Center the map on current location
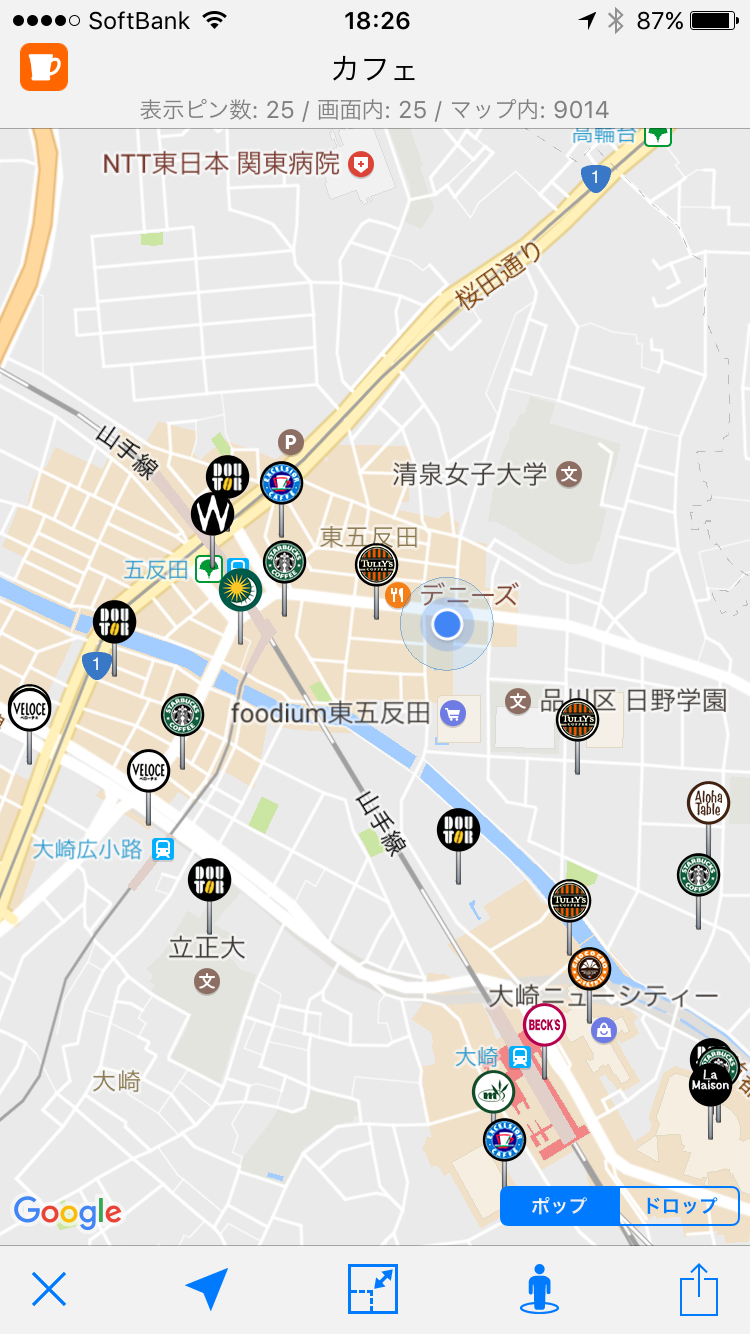 coord(206,1289)
